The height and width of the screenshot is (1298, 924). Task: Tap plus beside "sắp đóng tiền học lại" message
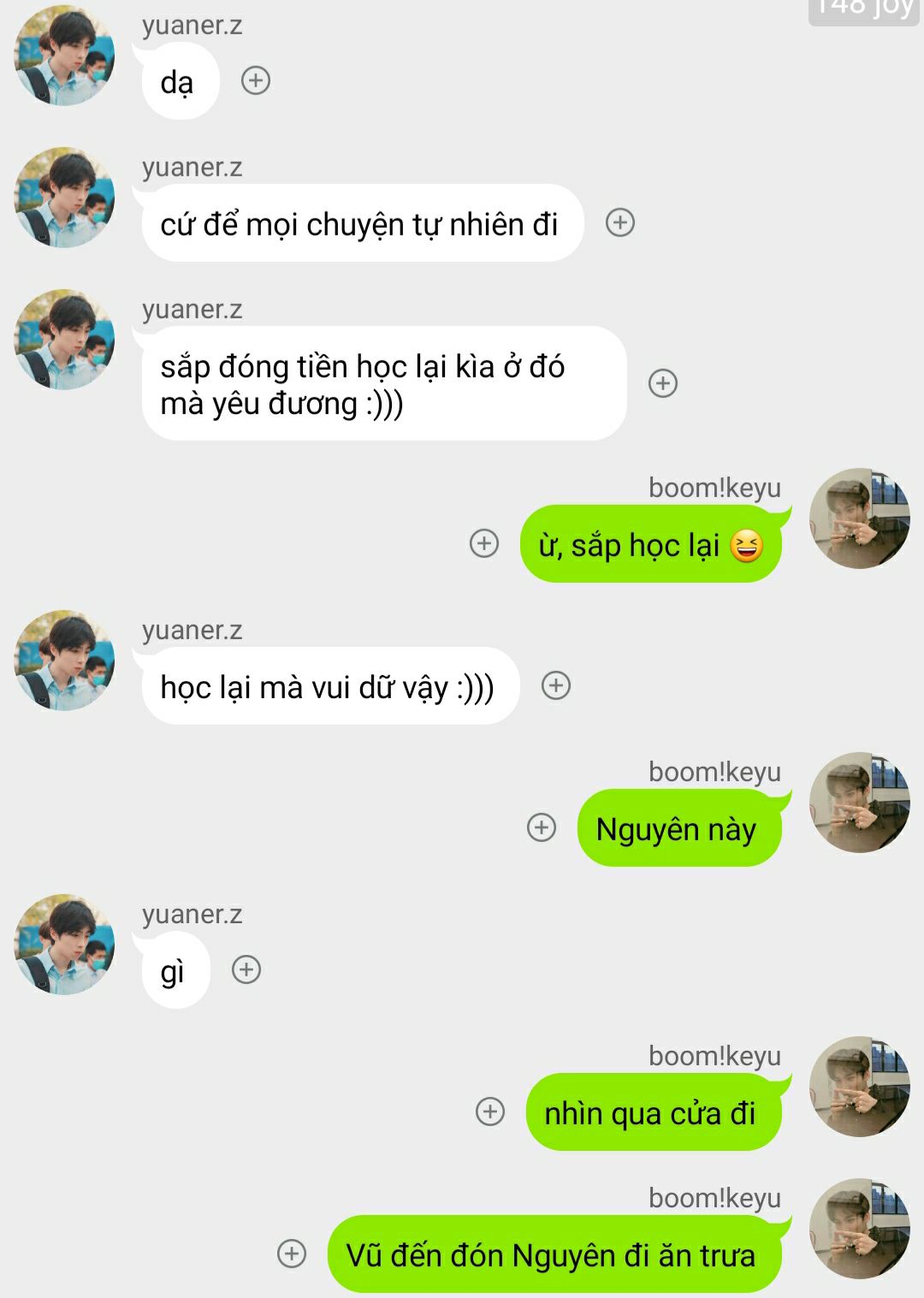click(662, 382)
